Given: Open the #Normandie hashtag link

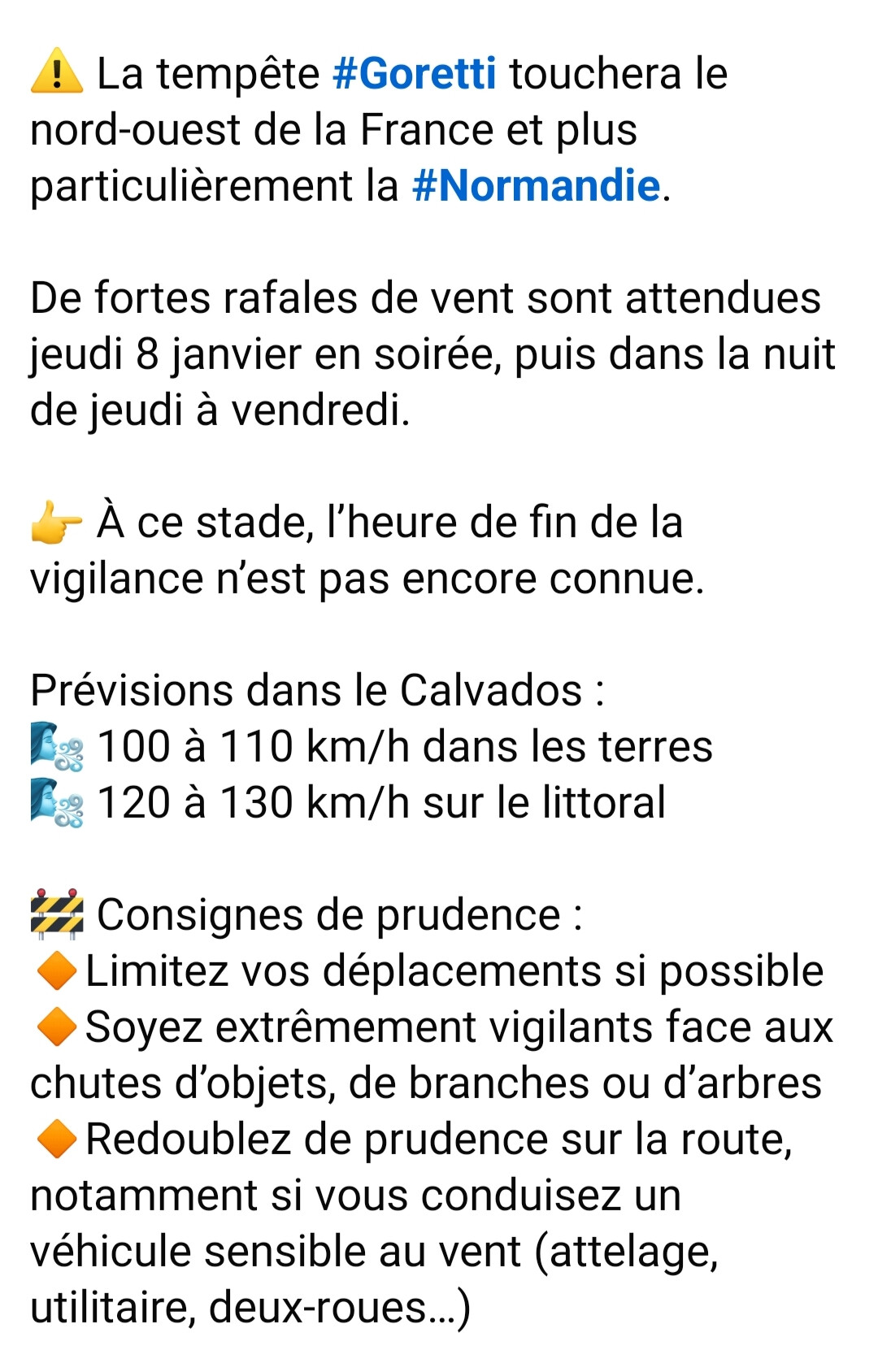Looking at the screenshot, I should coord(537,186).
